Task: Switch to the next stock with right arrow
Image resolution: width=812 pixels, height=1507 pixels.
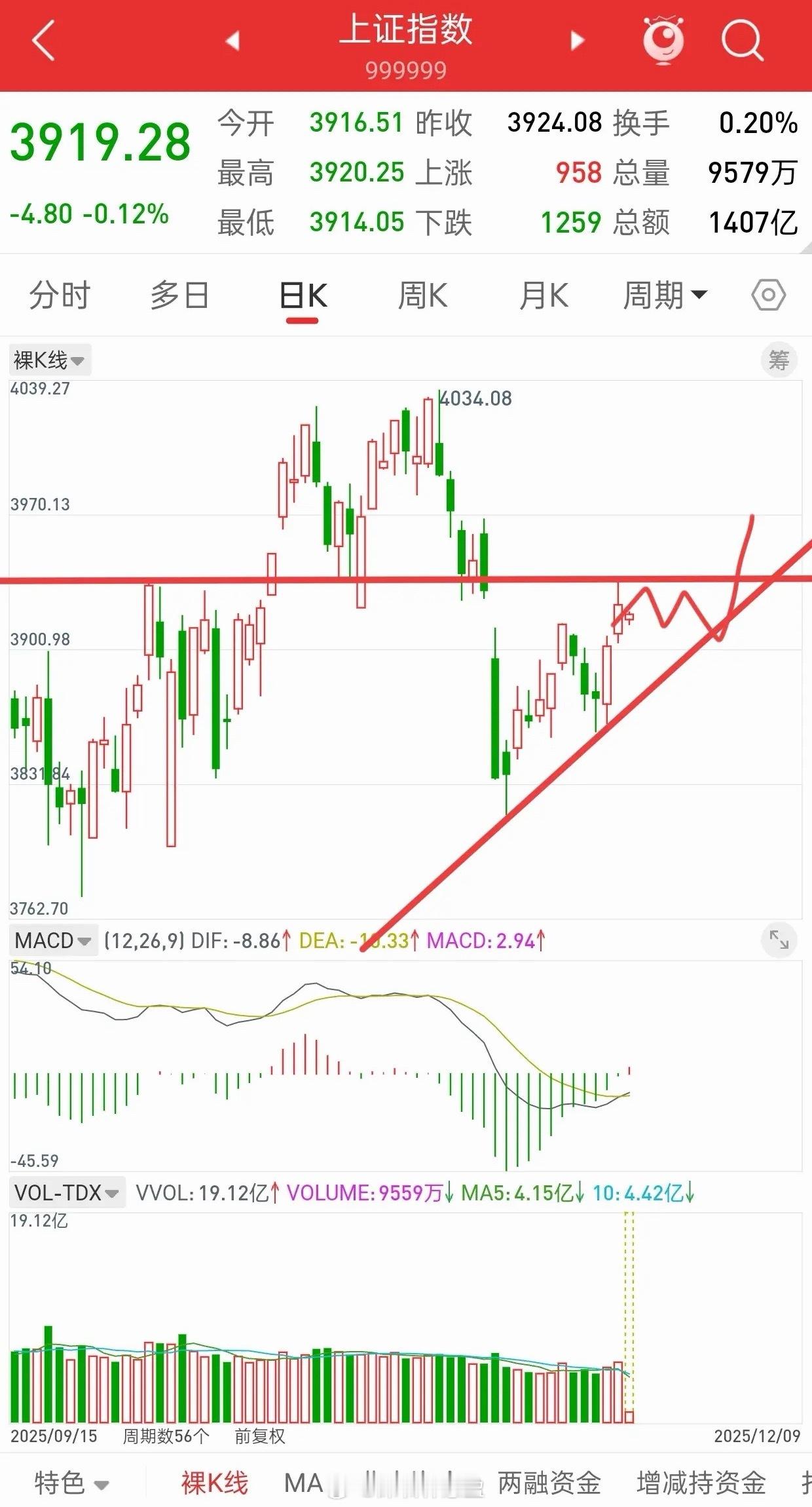Action: tap(577, 41)
